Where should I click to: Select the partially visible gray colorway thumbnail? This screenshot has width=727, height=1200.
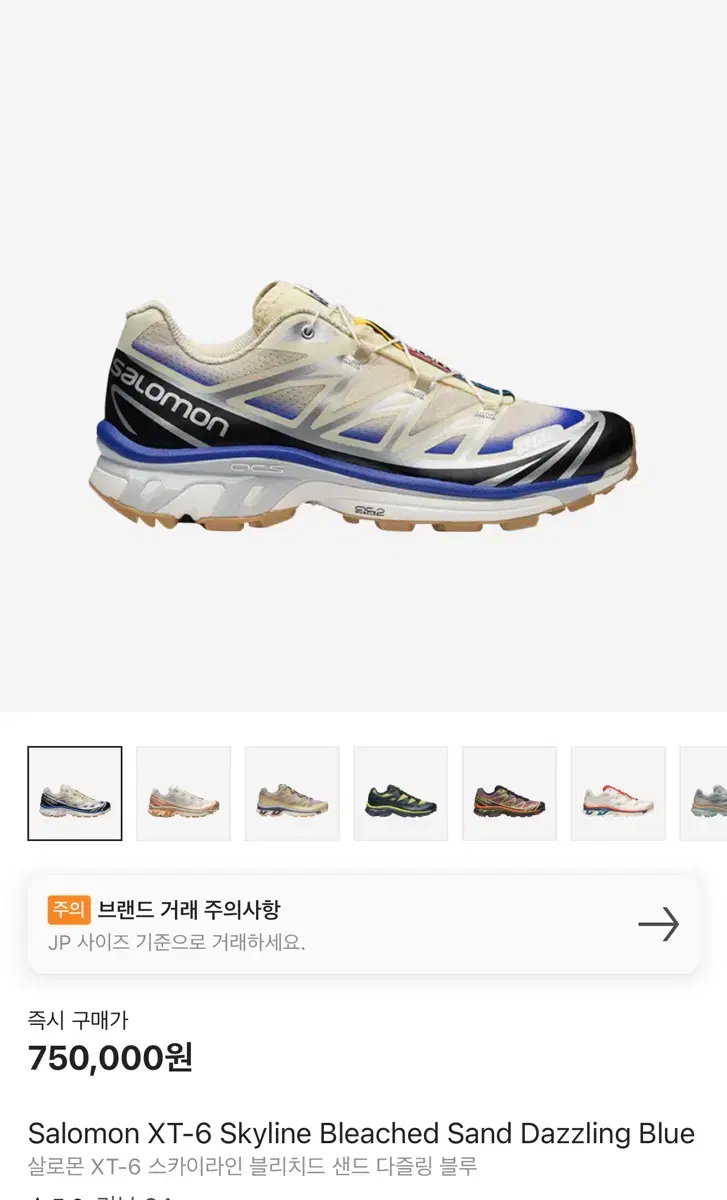coord(710,793)
